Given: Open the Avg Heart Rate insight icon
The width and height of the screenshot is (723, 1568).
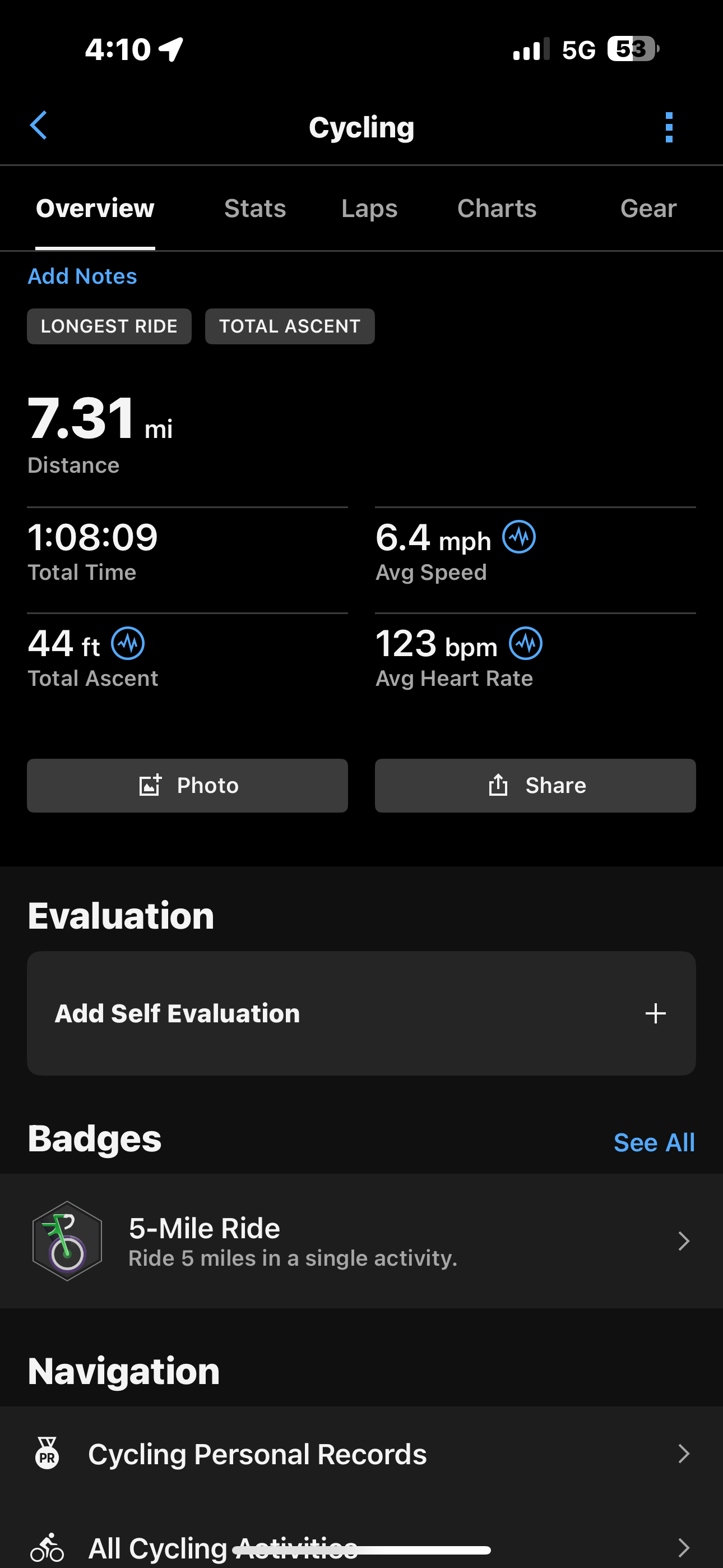Looking at the screenshot, I should [x=526, y=643].
